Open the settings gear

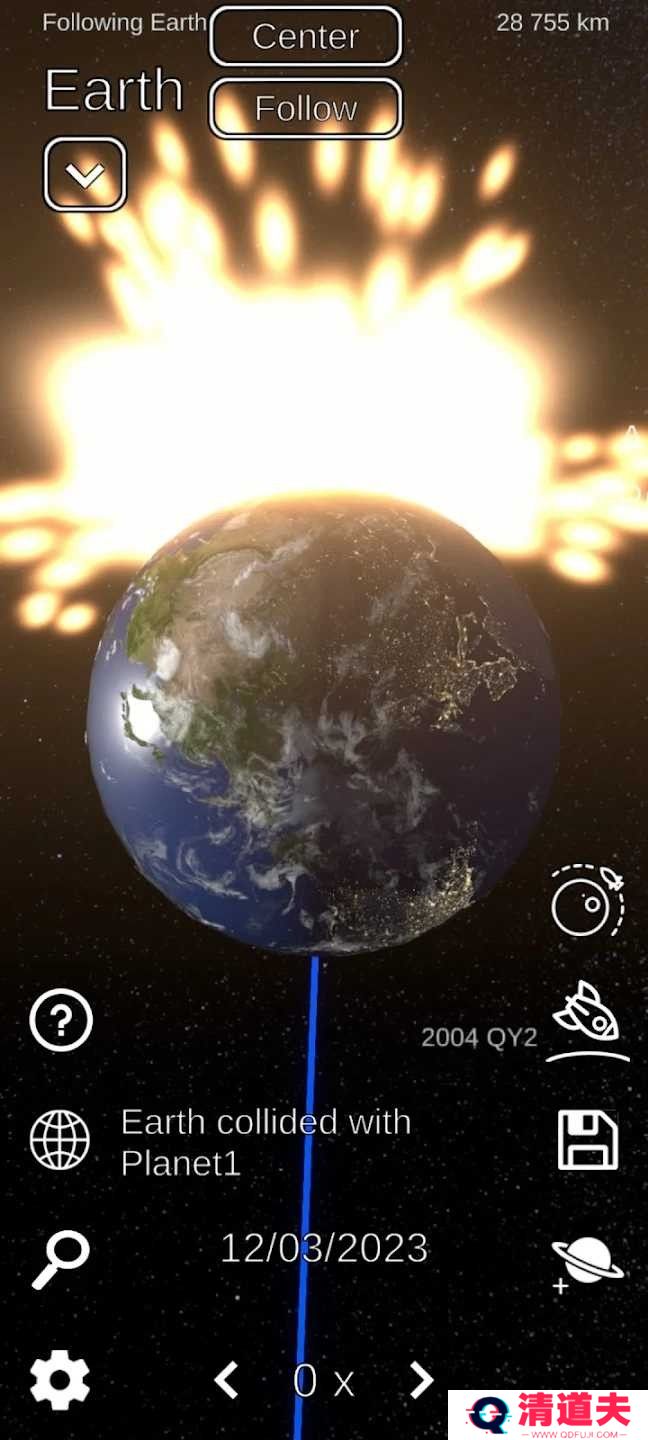tap(60, 1381)
